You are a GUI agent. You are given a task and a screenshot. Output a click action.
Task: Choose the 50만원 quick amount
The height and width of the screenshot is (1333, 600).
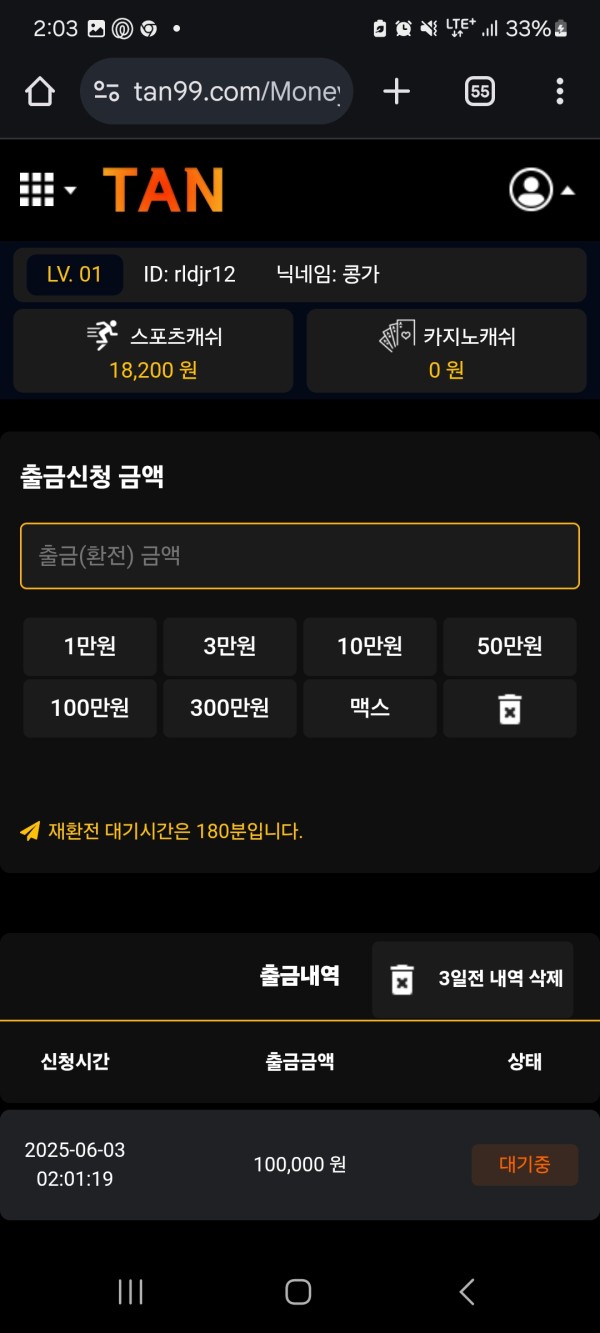[510, 647]
